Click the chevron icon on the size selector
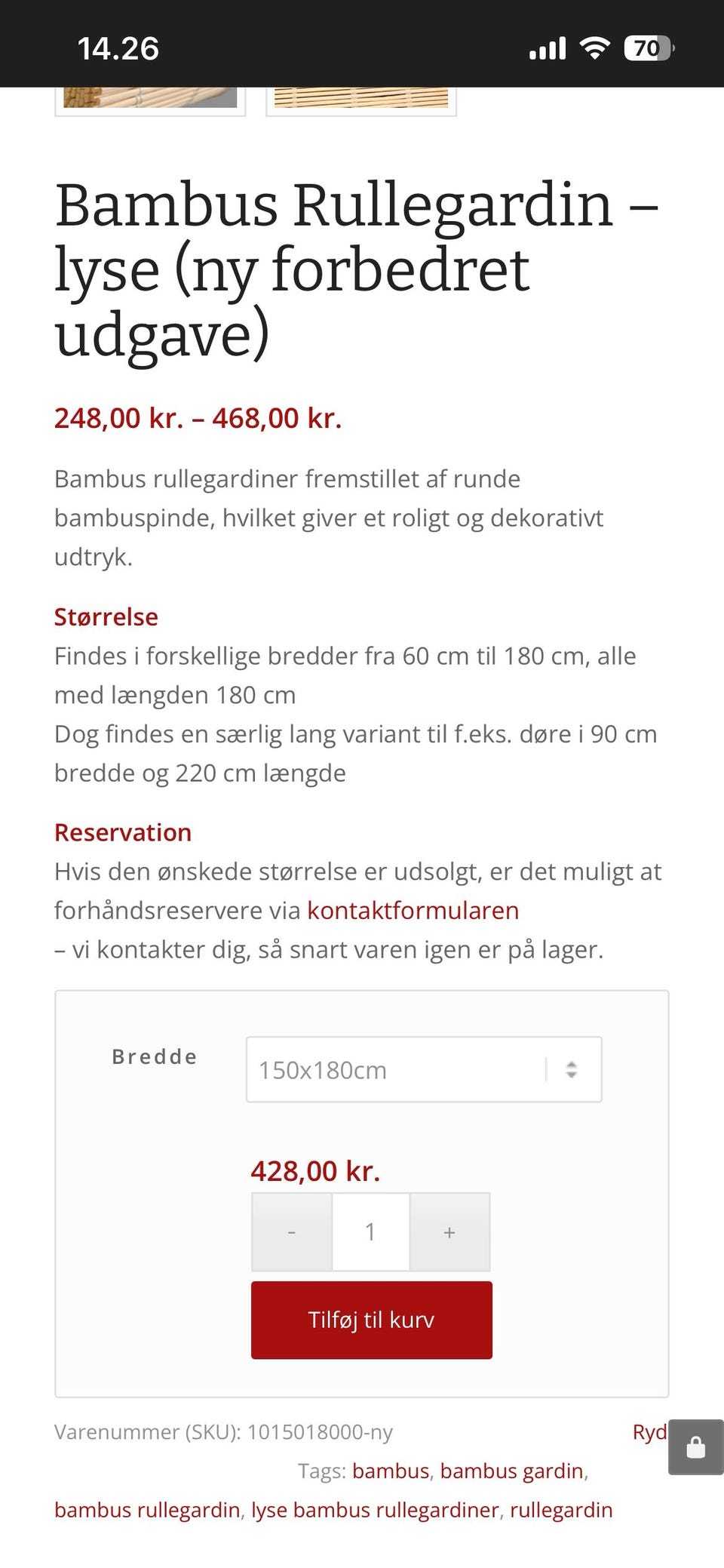This screenshot has height=1568, width=724. click(571, 1068)
